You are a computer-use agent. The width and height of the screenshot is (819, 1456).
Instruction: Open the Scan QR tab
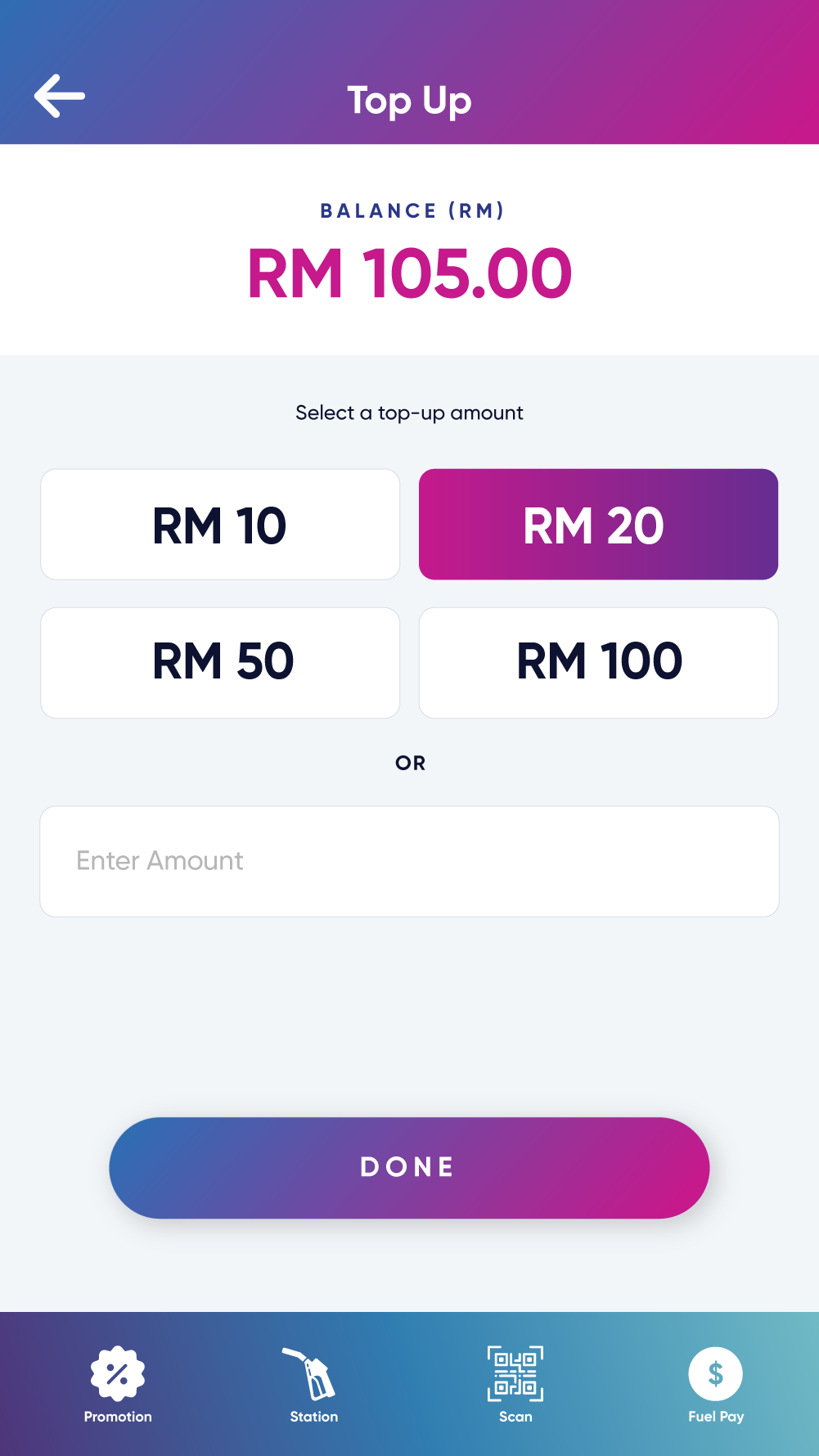coord(515,1384)
